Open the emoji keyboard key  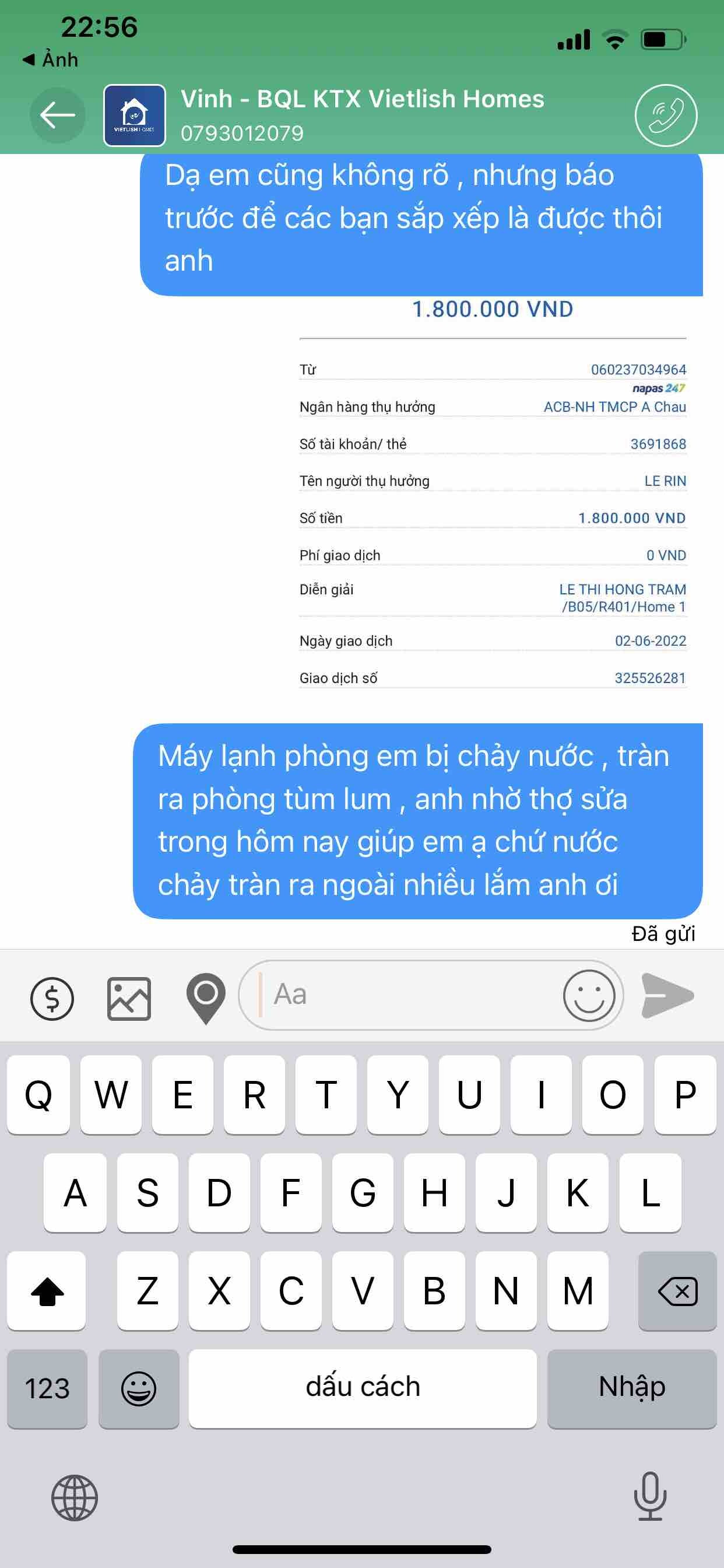(x=139, y=1388)
